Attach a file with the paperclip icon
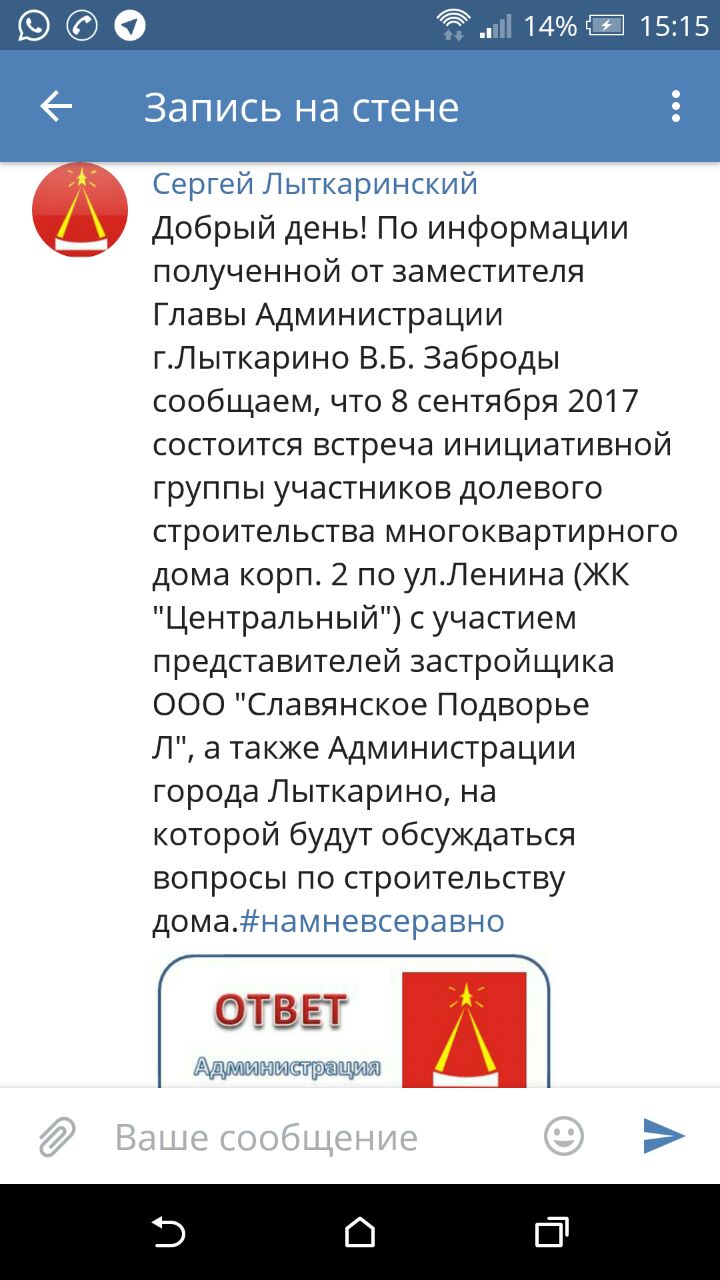 coord(57,1137)
